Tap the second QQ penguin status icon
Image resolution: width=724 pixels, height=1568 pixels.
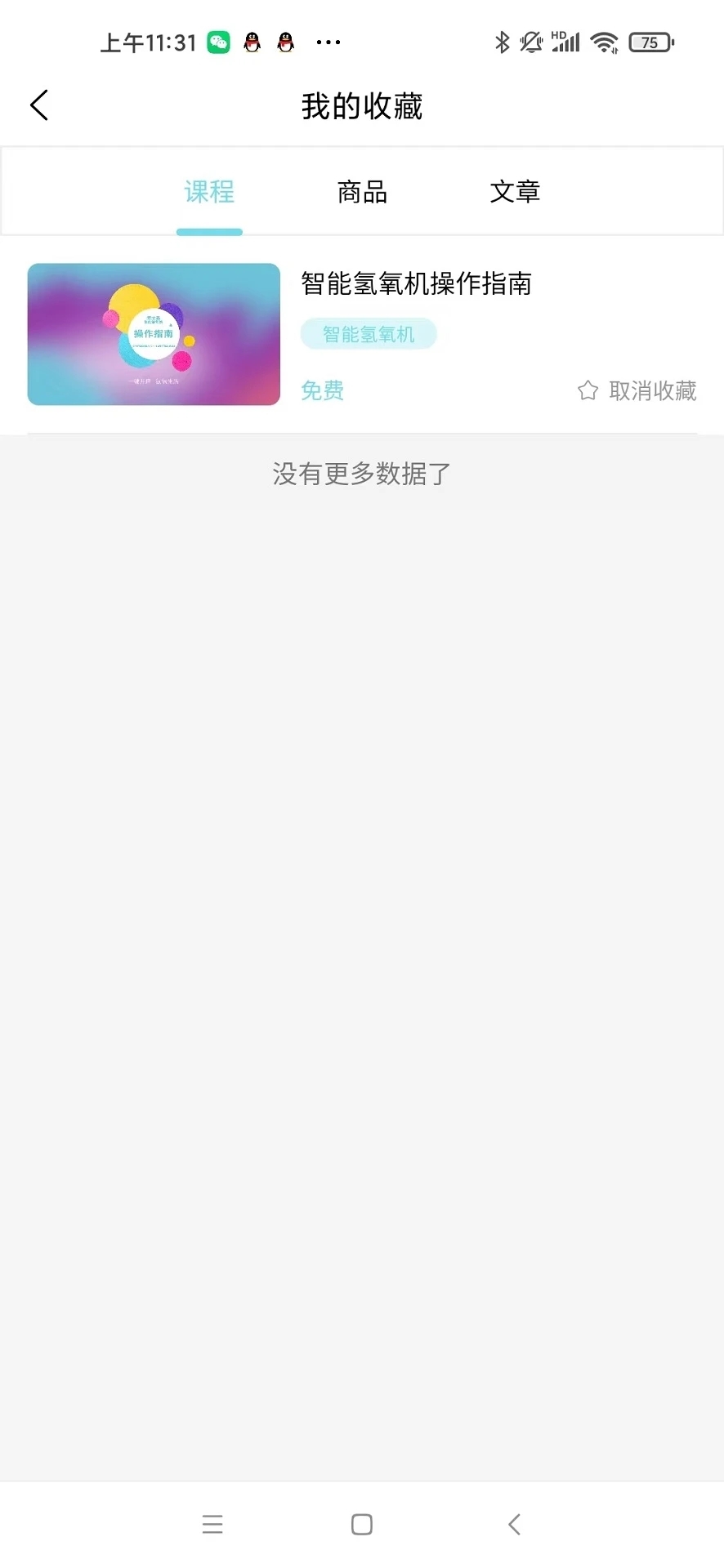[284, 42]
